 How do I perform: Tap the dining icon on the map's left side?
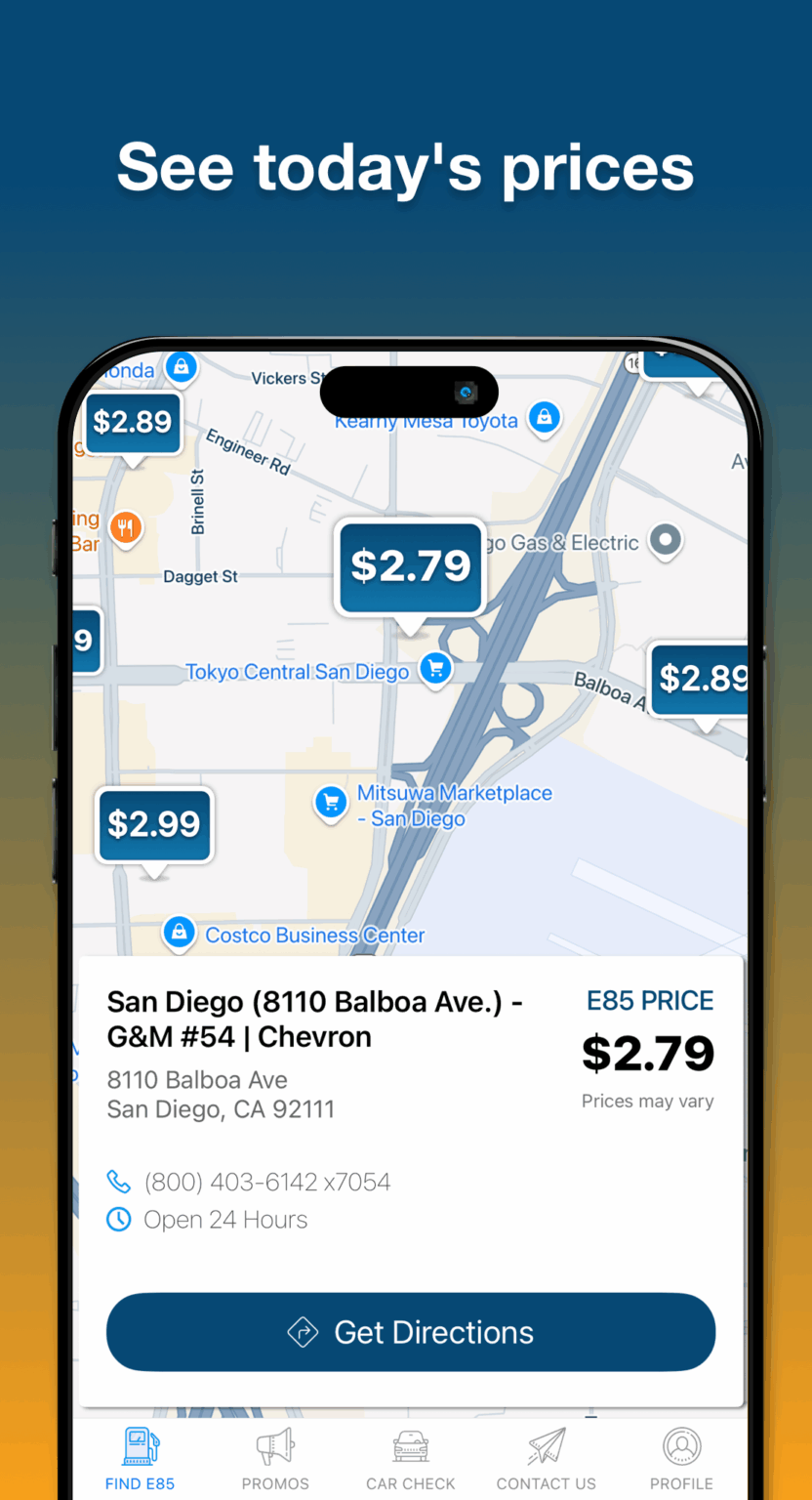pos(127,528)
